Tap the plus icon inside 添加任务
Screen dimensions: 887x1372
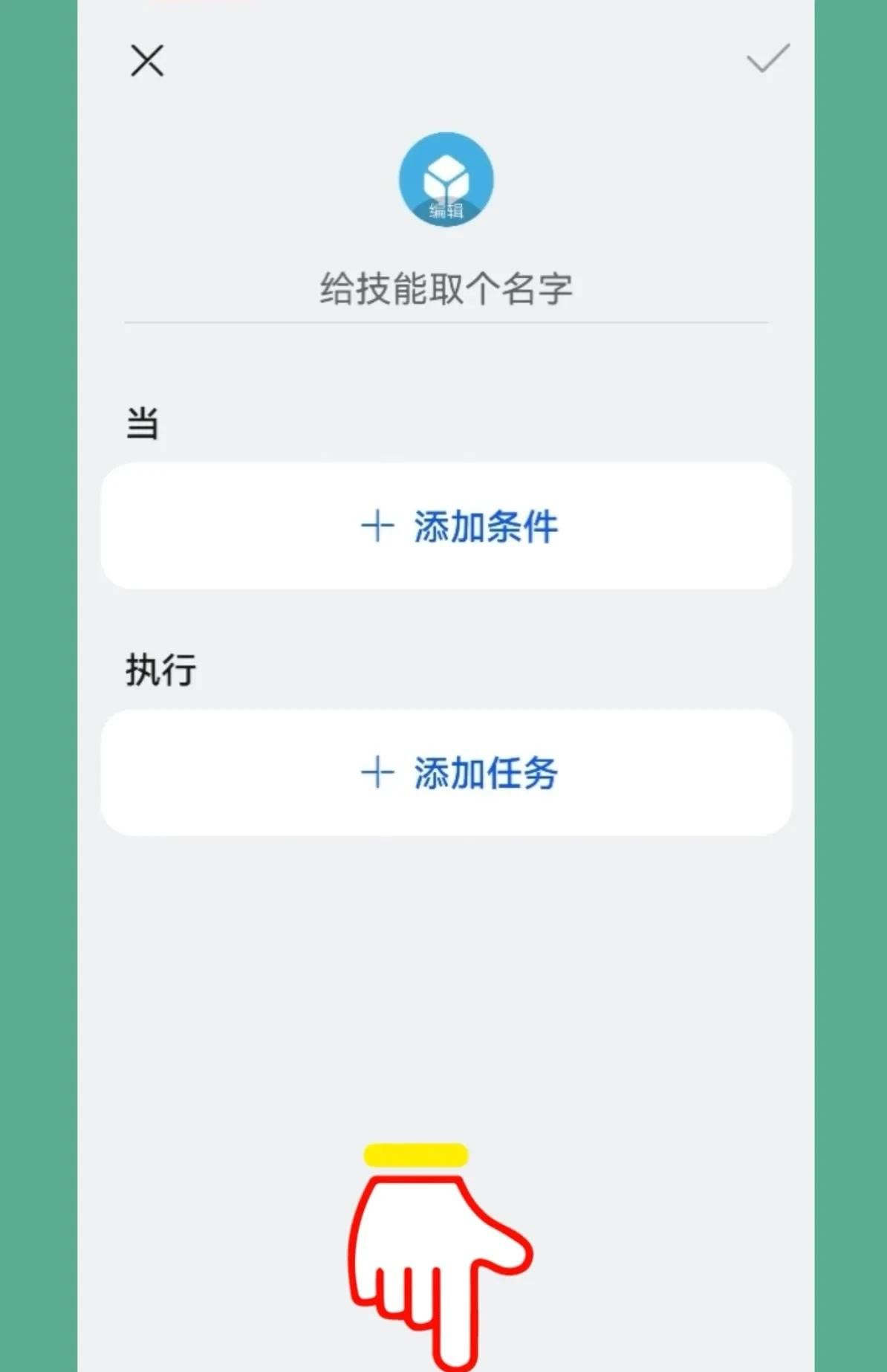click(x=379, y=772)
